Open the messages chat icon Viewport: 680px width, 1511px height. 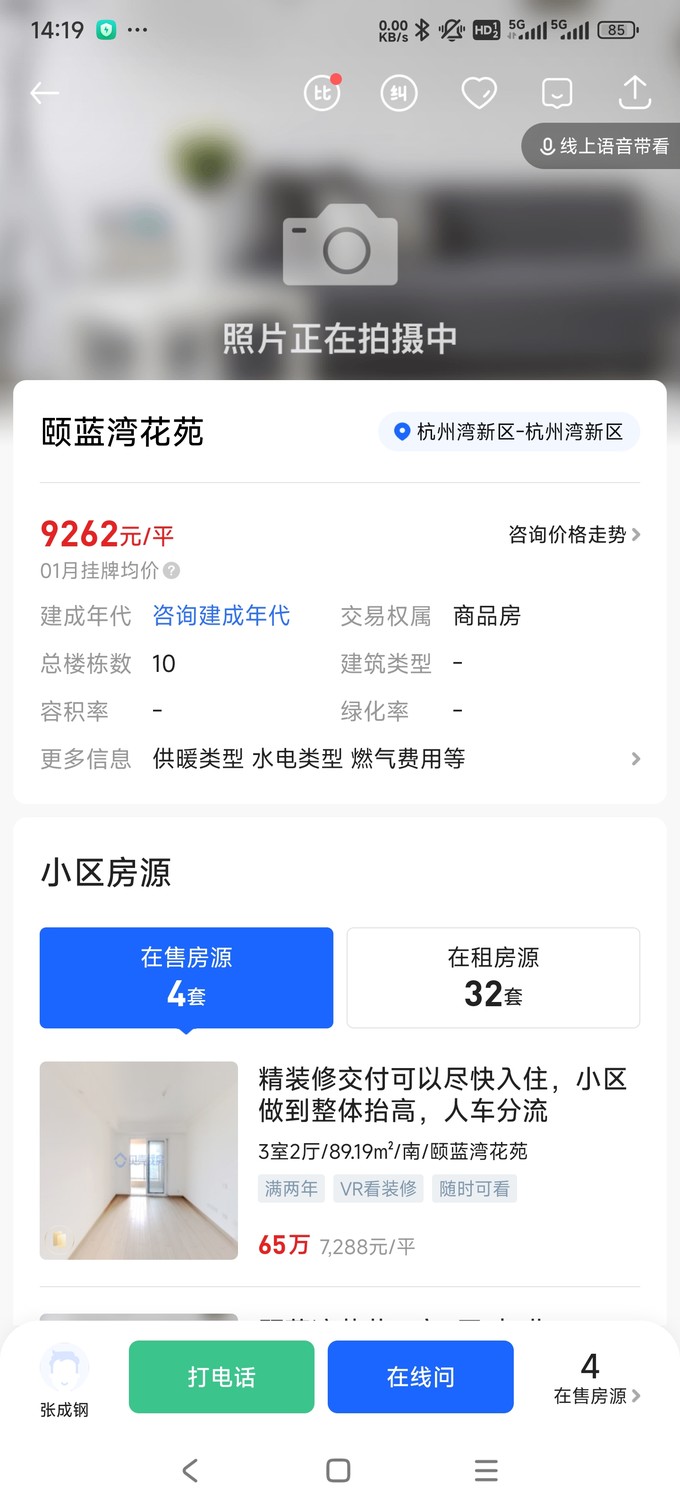point(557,94)
